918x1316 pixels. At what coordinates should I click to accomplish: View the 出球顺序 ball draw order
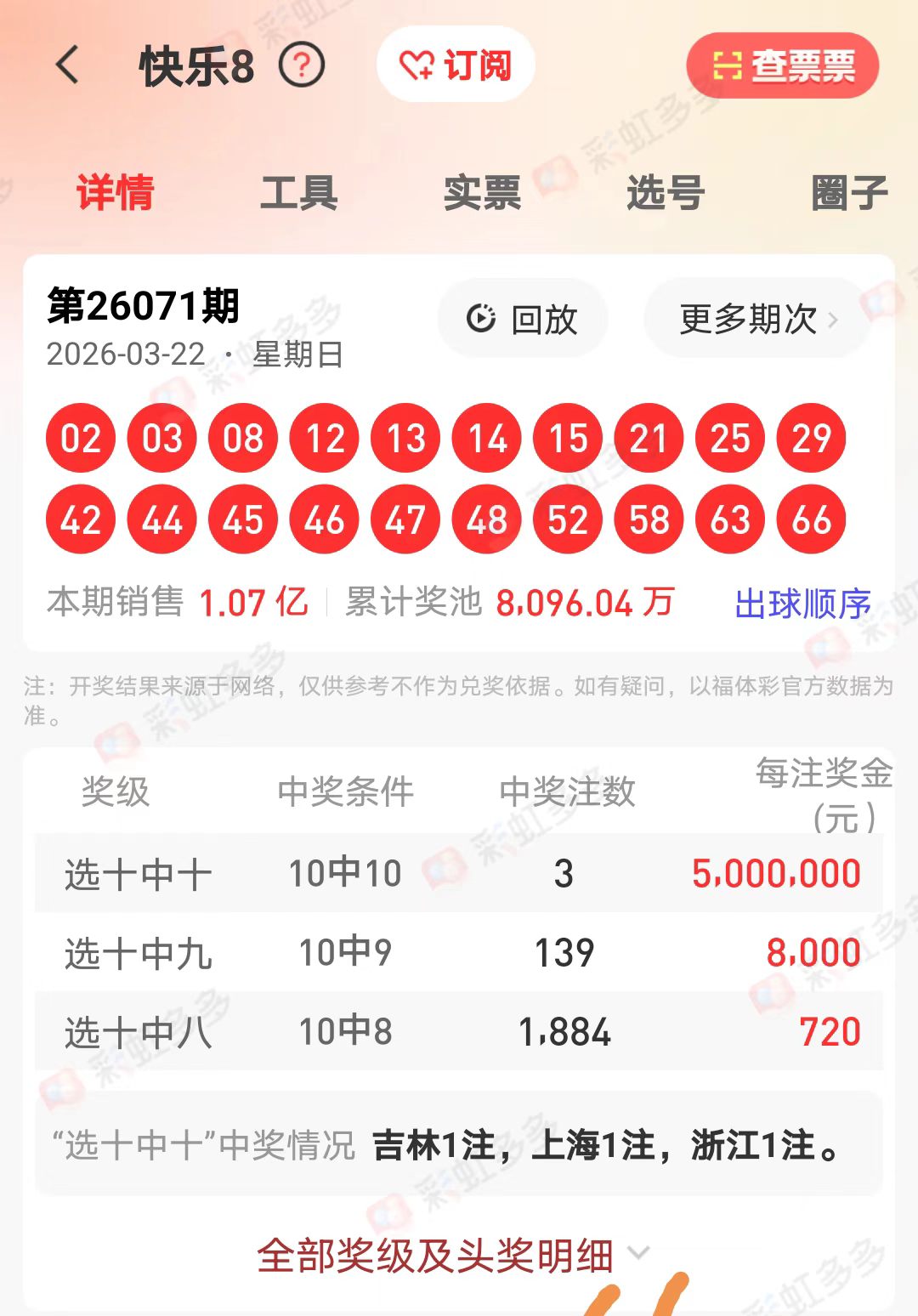802,604
